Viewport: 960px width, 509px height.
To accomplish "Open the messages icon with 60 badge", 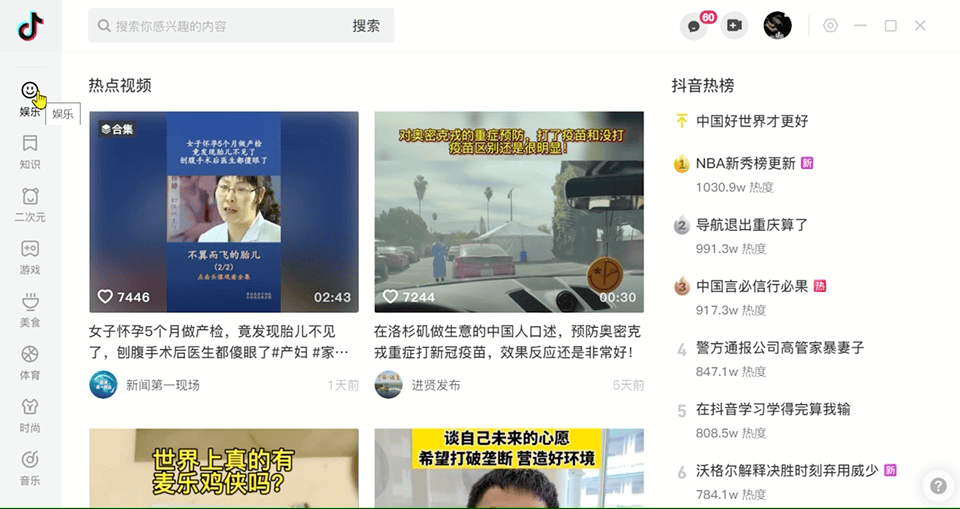I will click(x=694, y=26).
